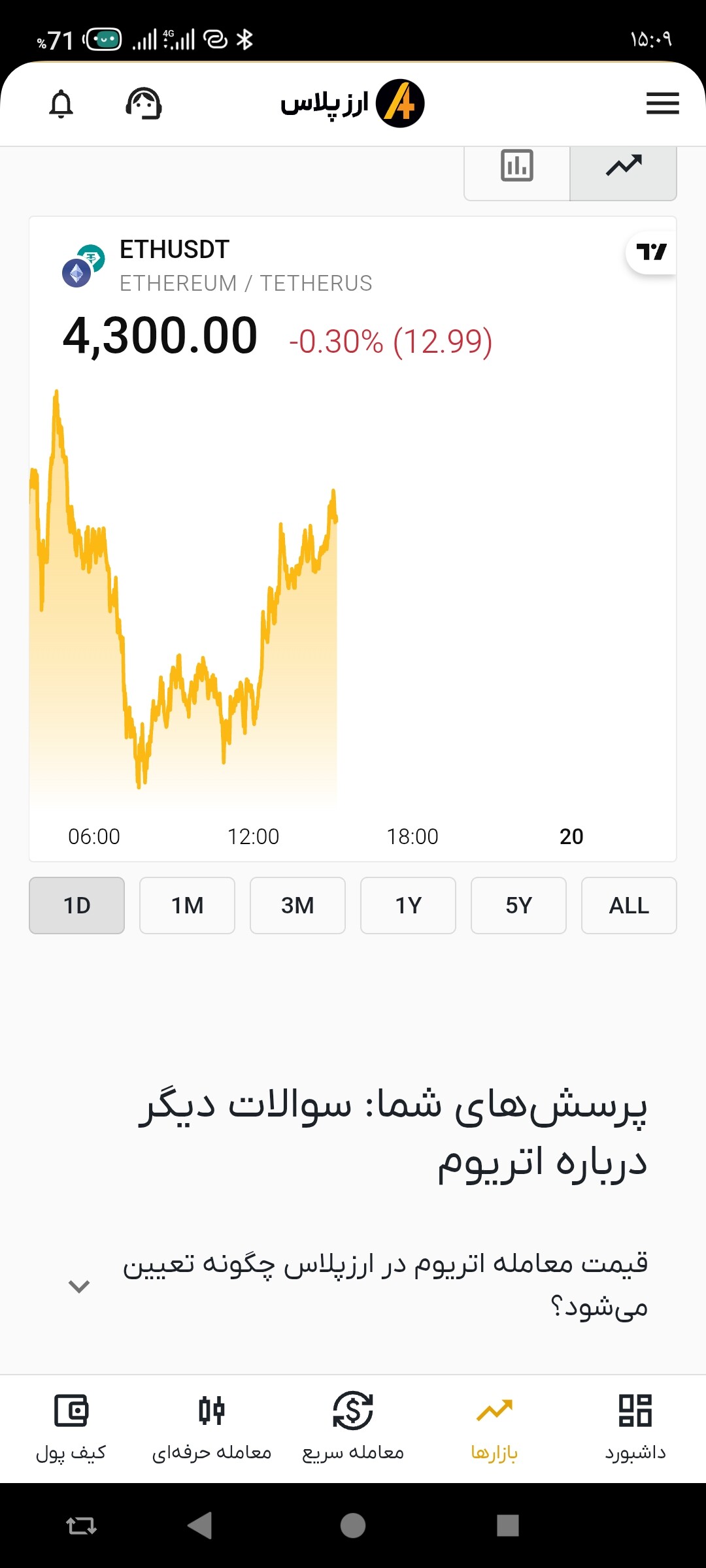Image resolution: width=706 pixels, height=1568 pixels.
Task: Switch to the line chart view
Action: pos(624,166)
